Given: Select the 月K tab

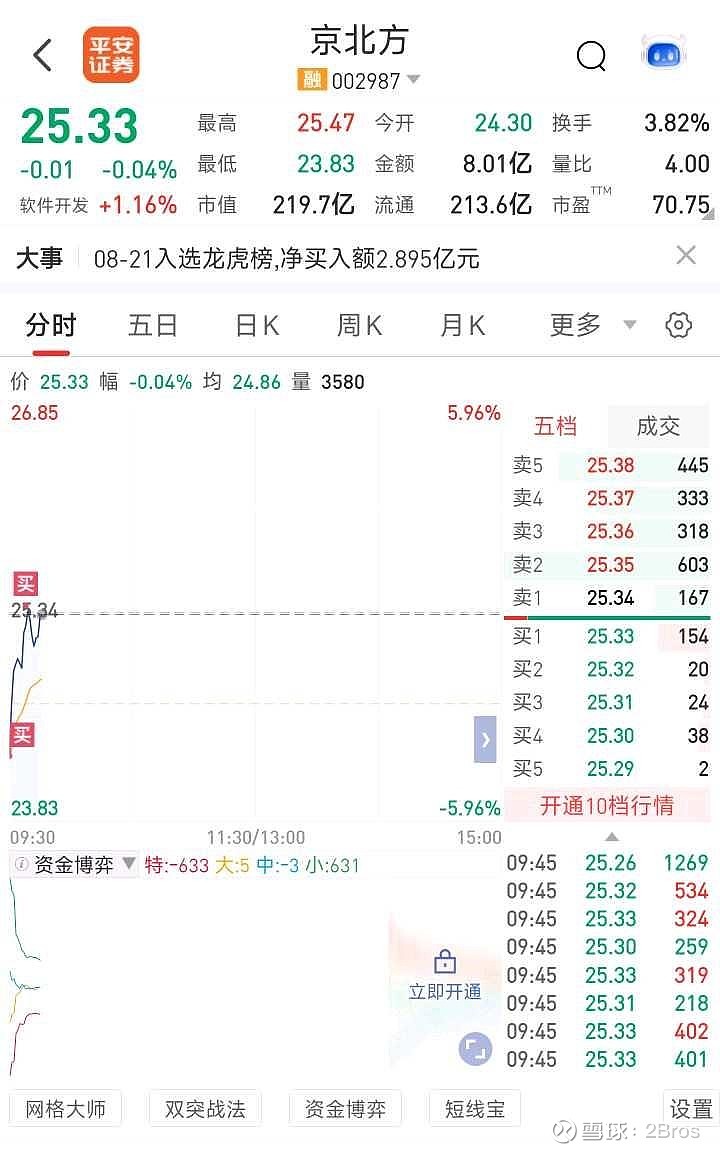Looking at the screenshot, I should point(463,324).
